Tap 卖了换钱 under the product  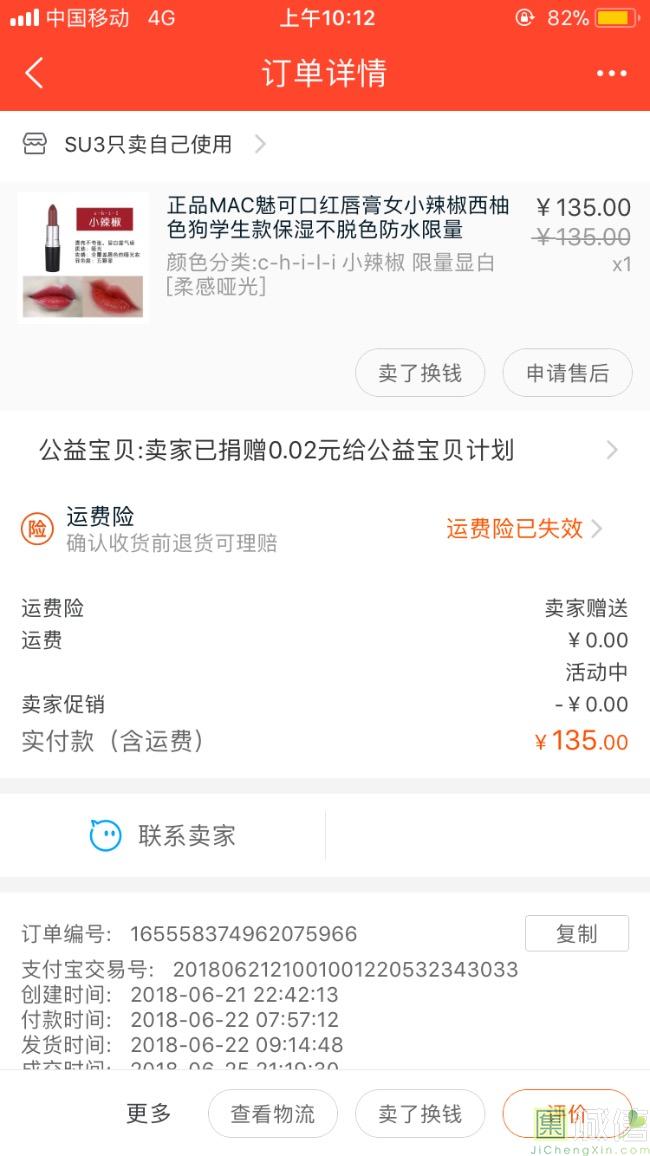pos(420,373)
